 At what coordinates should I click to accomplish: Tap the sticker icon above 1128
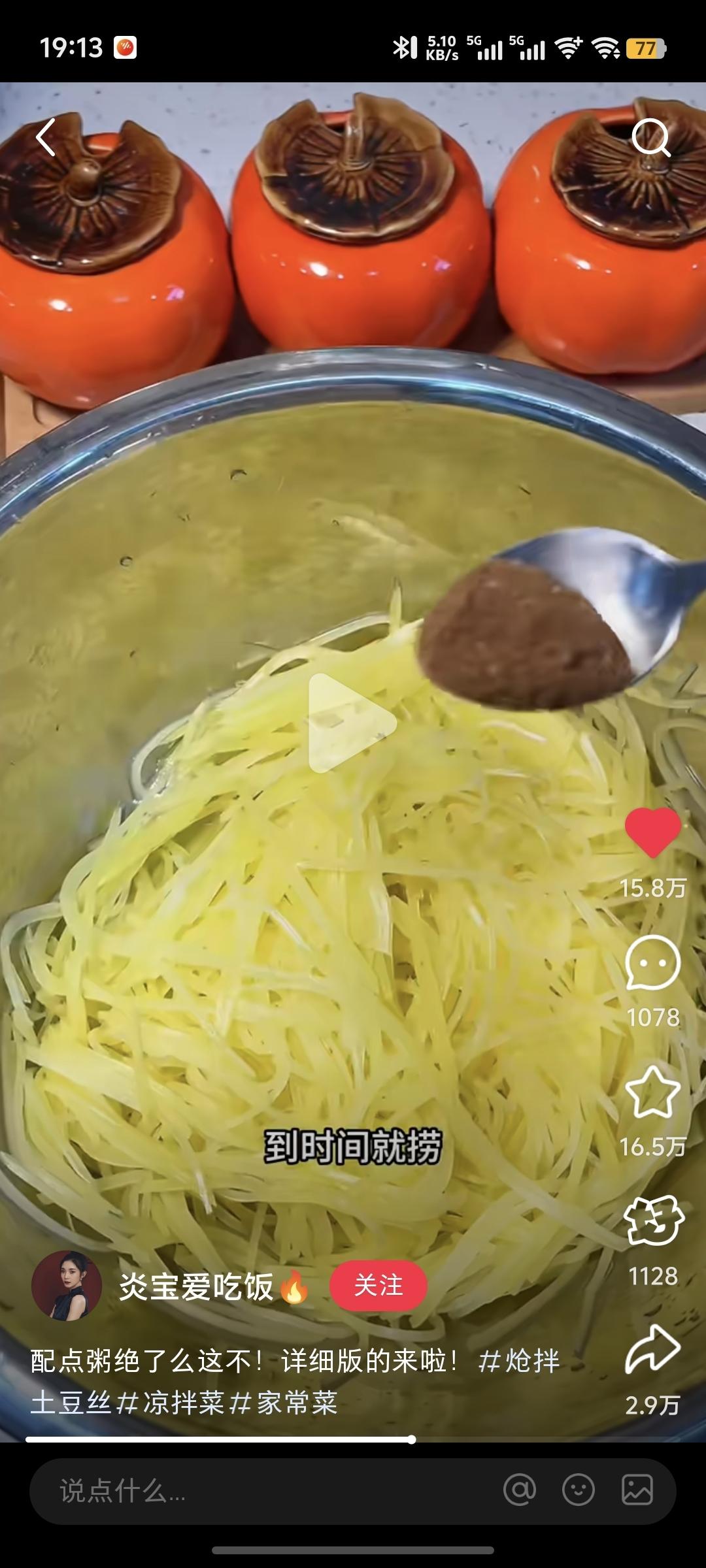tap(652, 1220)
